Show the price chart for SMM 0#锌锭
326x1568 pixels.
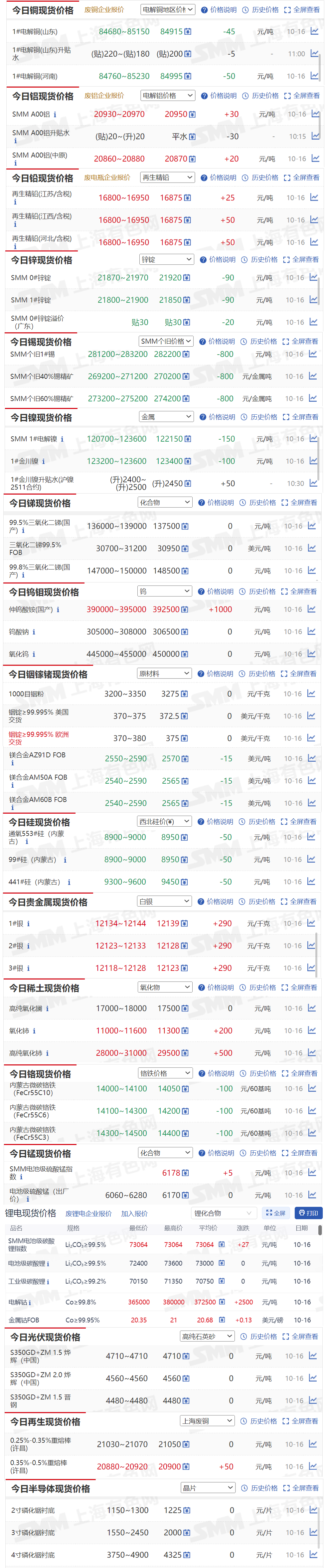tap(313, 277)
